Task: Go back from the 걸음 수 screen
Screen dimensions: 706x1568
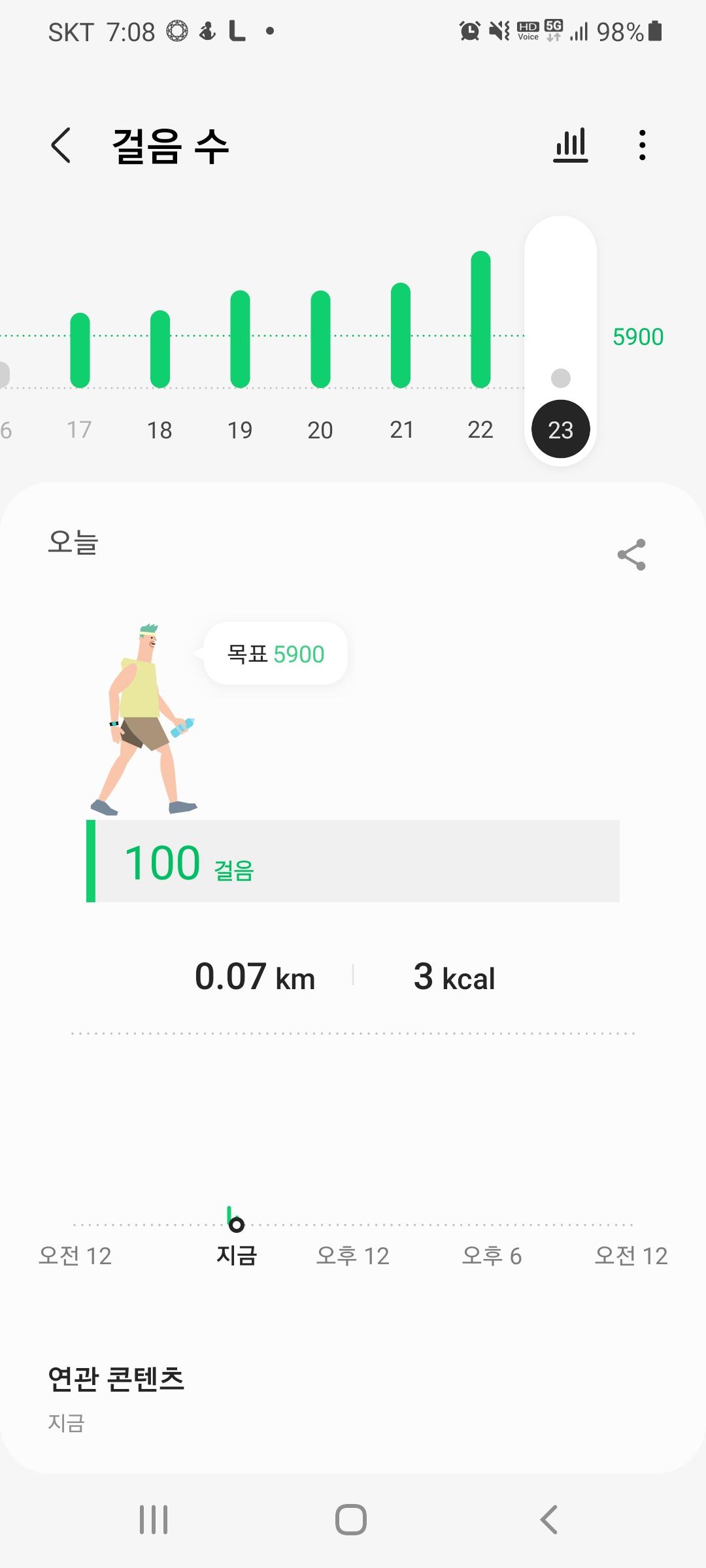Action: coord(61,145)
